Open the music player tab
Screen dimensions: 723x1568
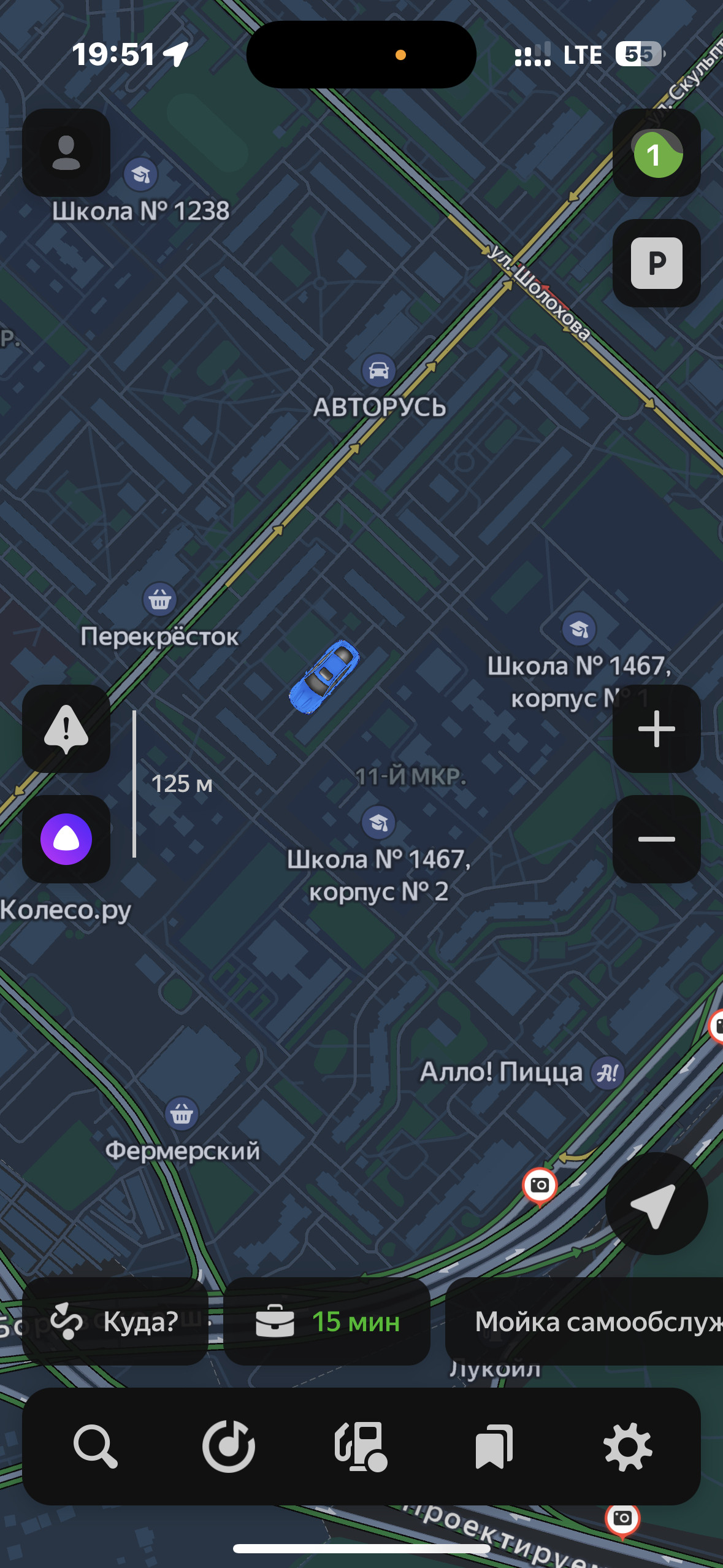tap(229, 1447)
